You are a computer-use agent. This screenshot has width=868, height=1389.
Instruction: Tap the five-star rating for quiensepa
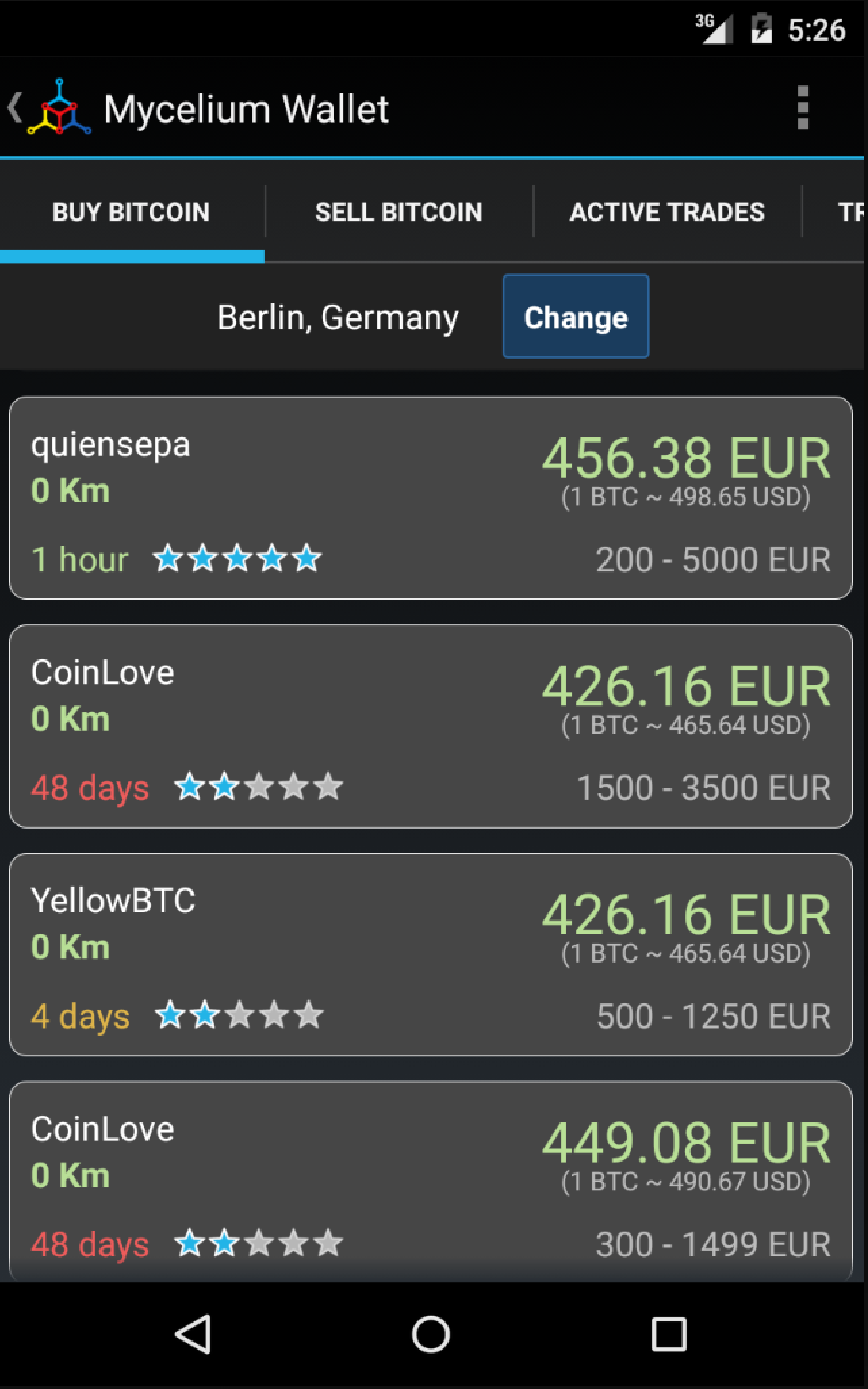click(x=237, y=558)
